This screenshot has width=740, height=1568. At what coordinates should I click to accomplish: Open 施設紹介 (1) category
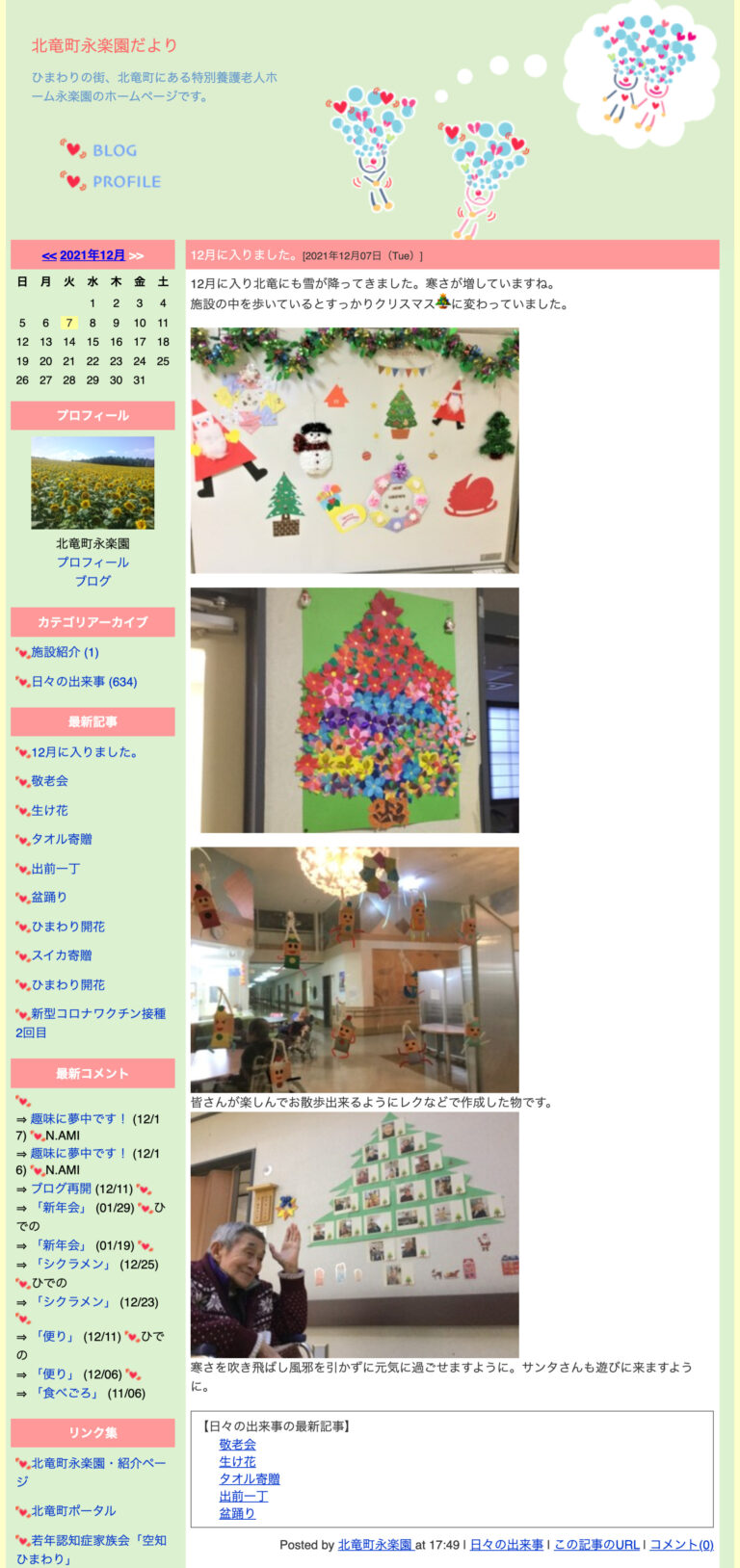(65, 652)
